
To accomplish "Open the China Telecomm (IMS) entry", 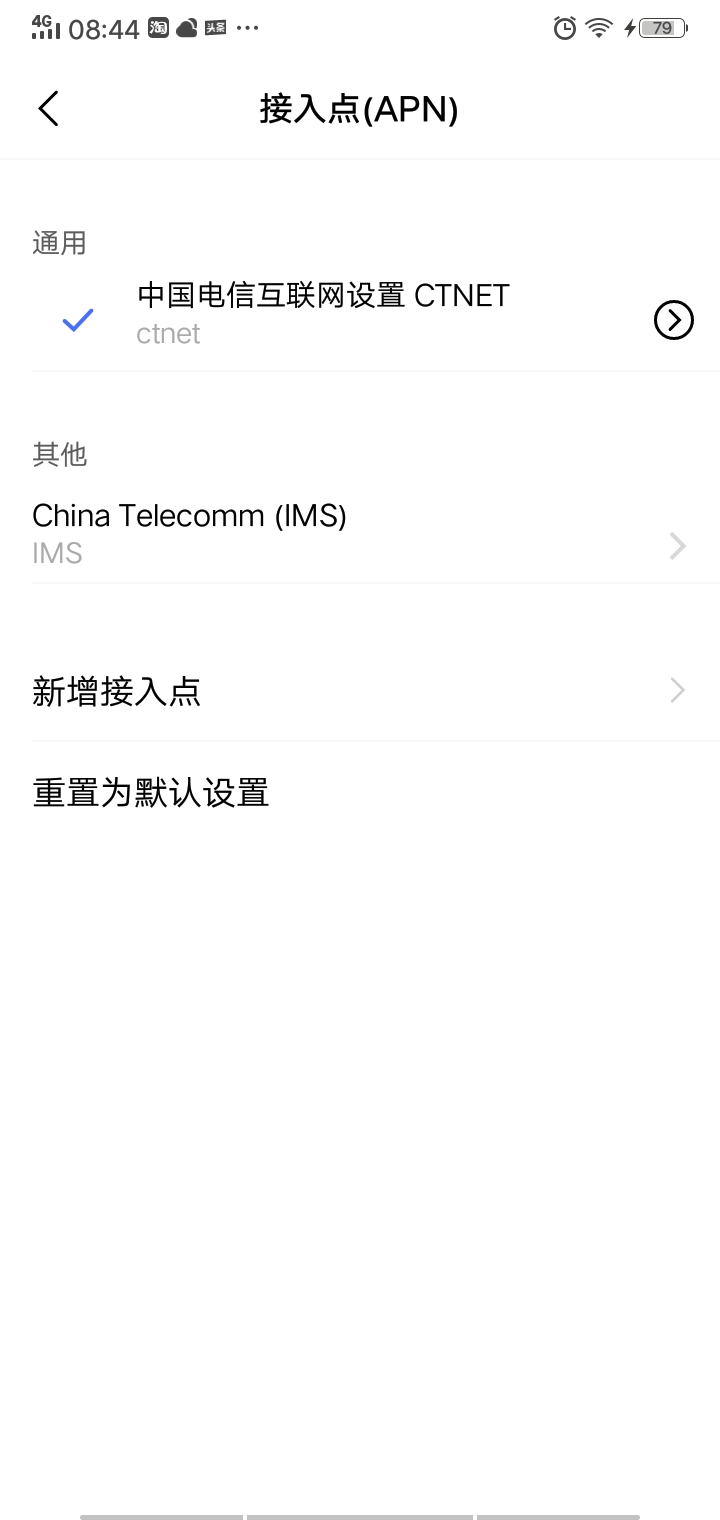I will (360, 532).
